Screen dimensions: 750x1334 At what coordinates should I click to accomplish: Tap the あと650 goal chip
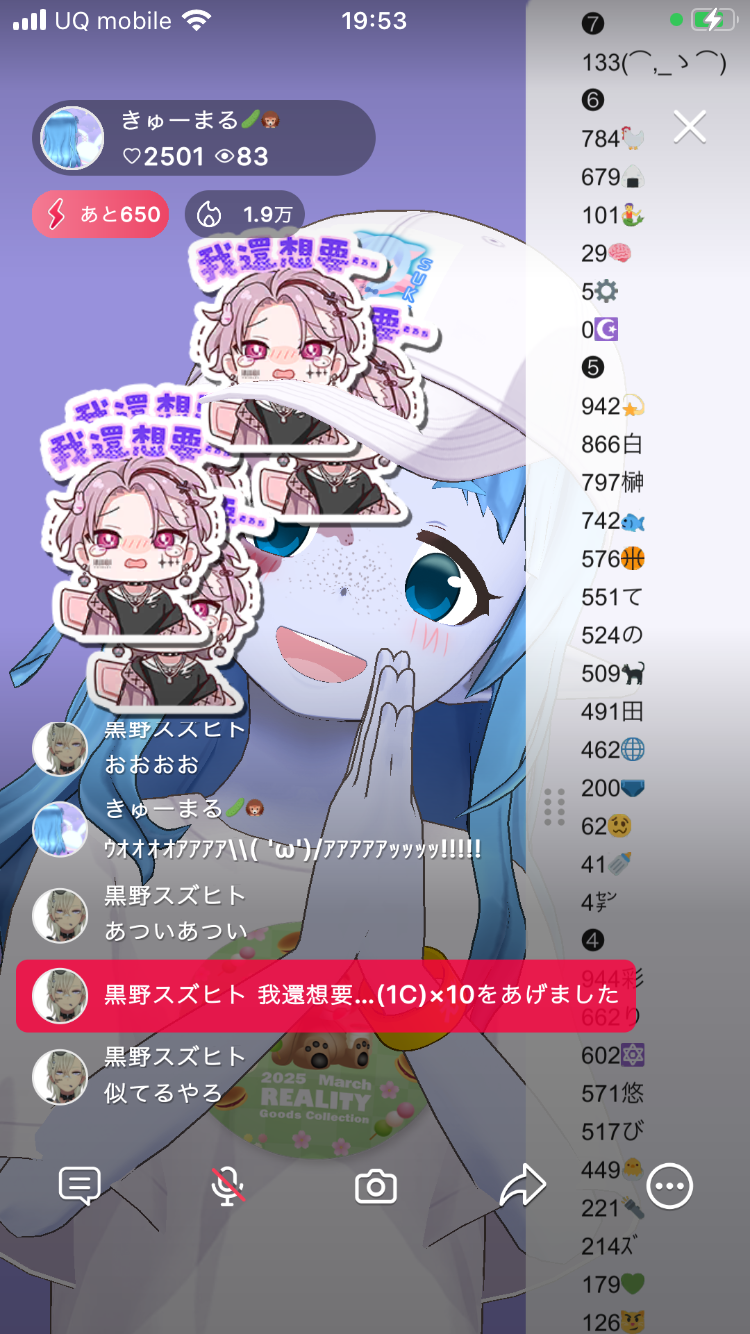point(100,214)
